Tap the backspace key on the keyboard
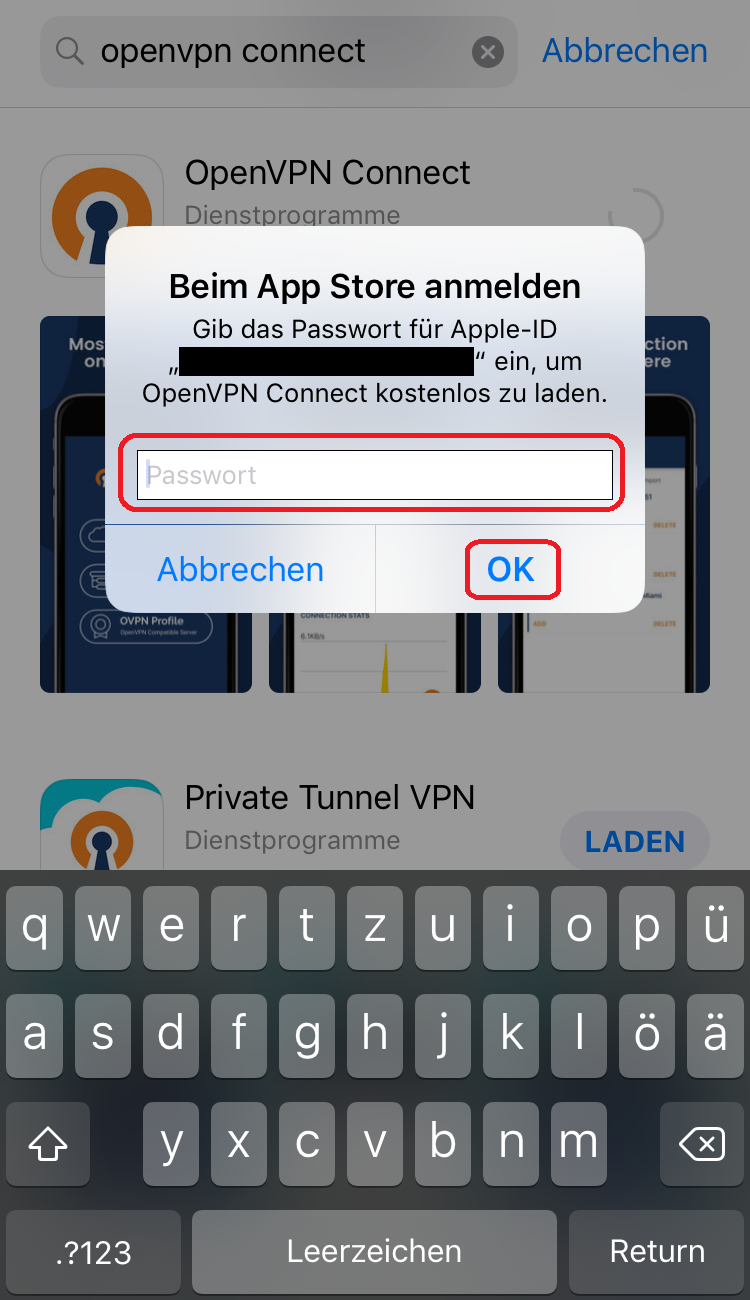The width and height of the screenshot is (750, 1300). click(702, 1143)
